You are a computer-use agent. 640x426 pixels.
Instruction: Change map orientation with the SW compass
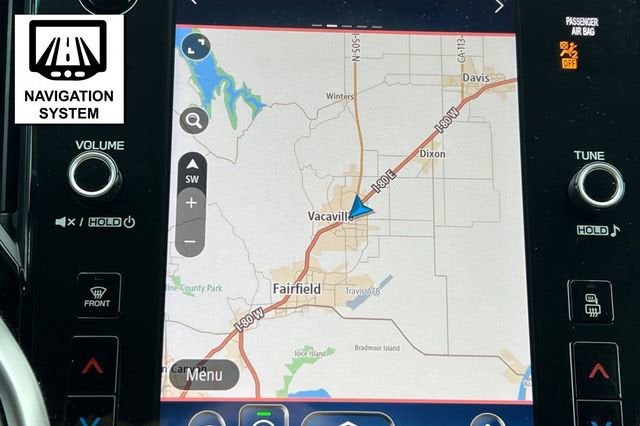pos(191,170)
